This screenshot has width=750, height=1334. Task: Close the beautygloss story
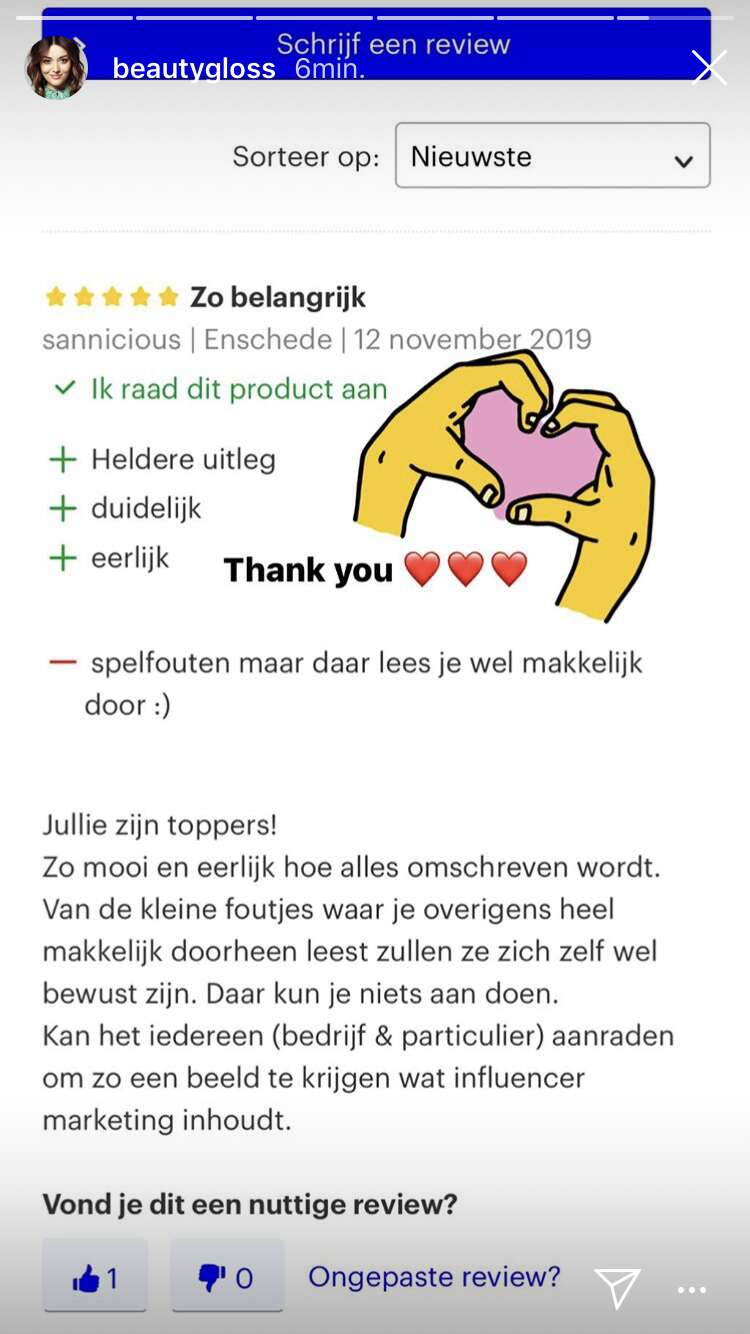tap(709, 68)
